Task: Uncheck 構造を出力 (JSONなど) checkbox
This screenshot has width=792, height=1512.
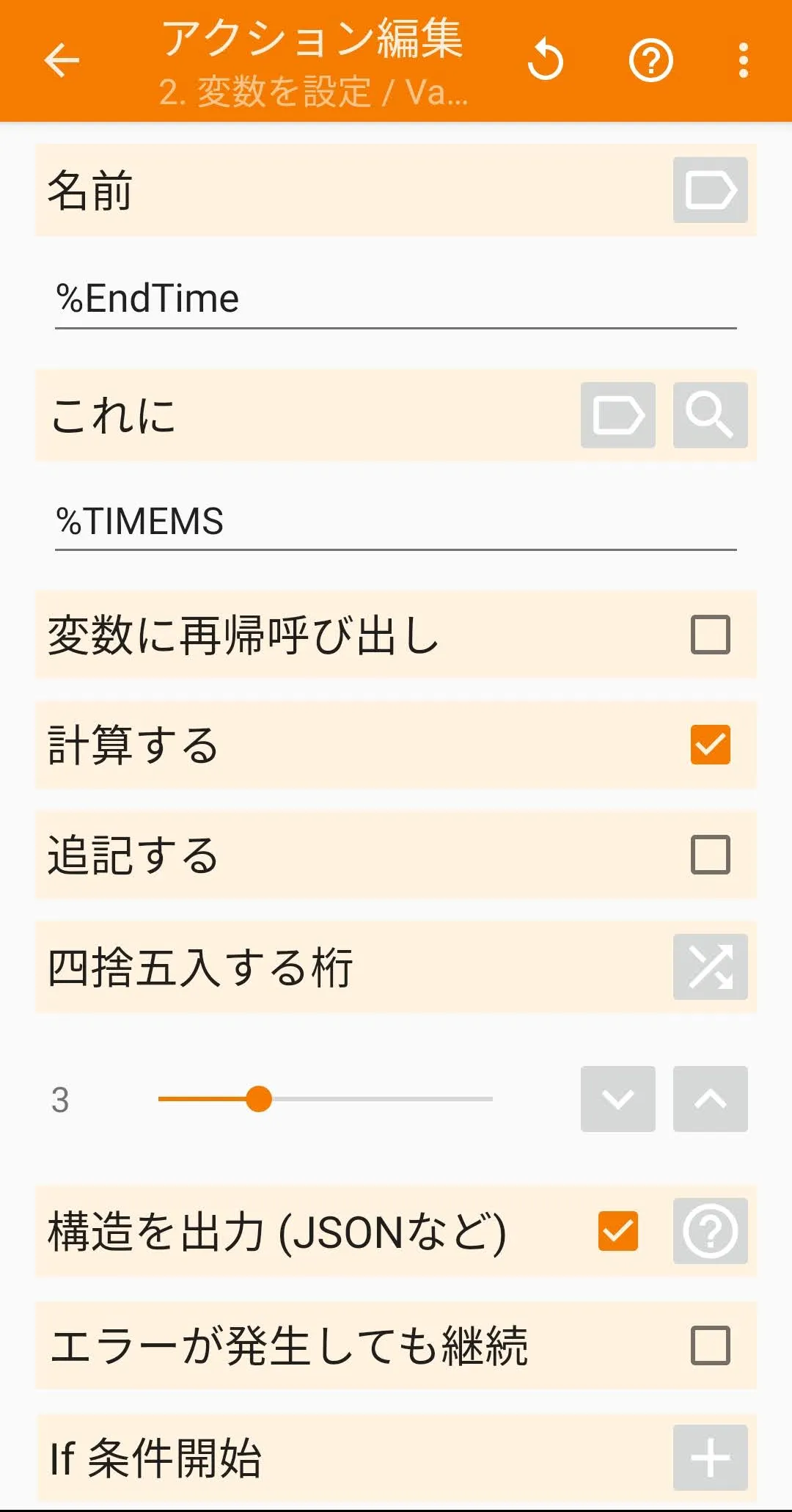Action: [617, 1231]
